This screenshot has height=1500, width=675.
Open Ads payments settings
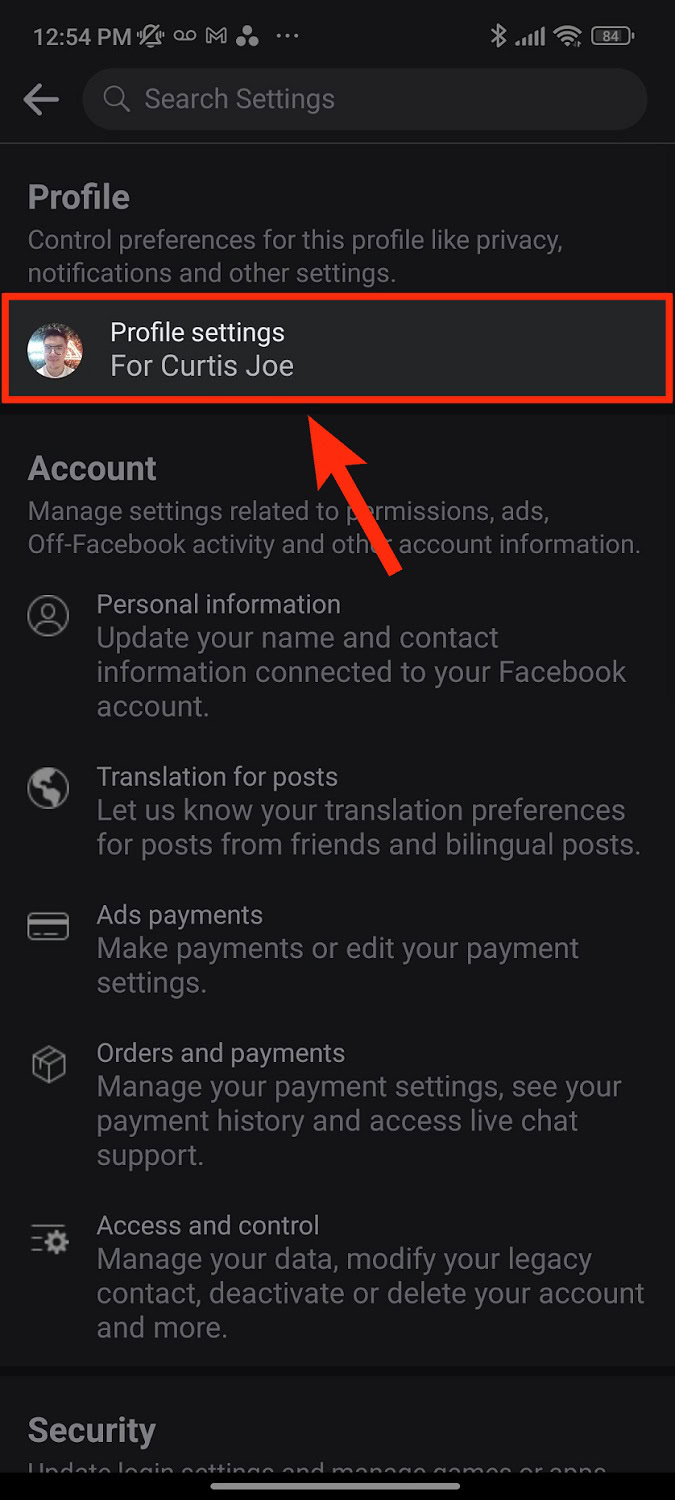coord(336,948)
